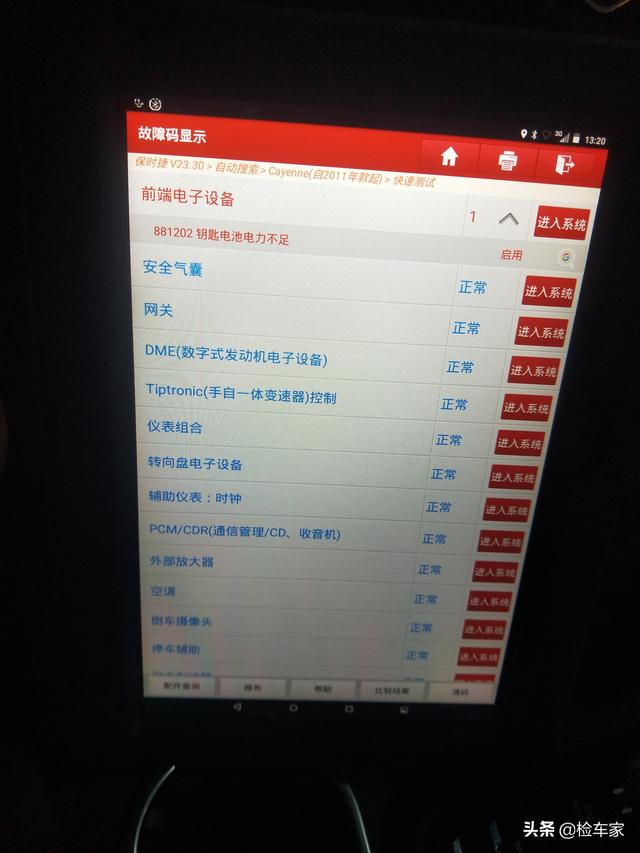640x853 pixels.
Task: Open the 报告 report button
Action: [253, 688]
